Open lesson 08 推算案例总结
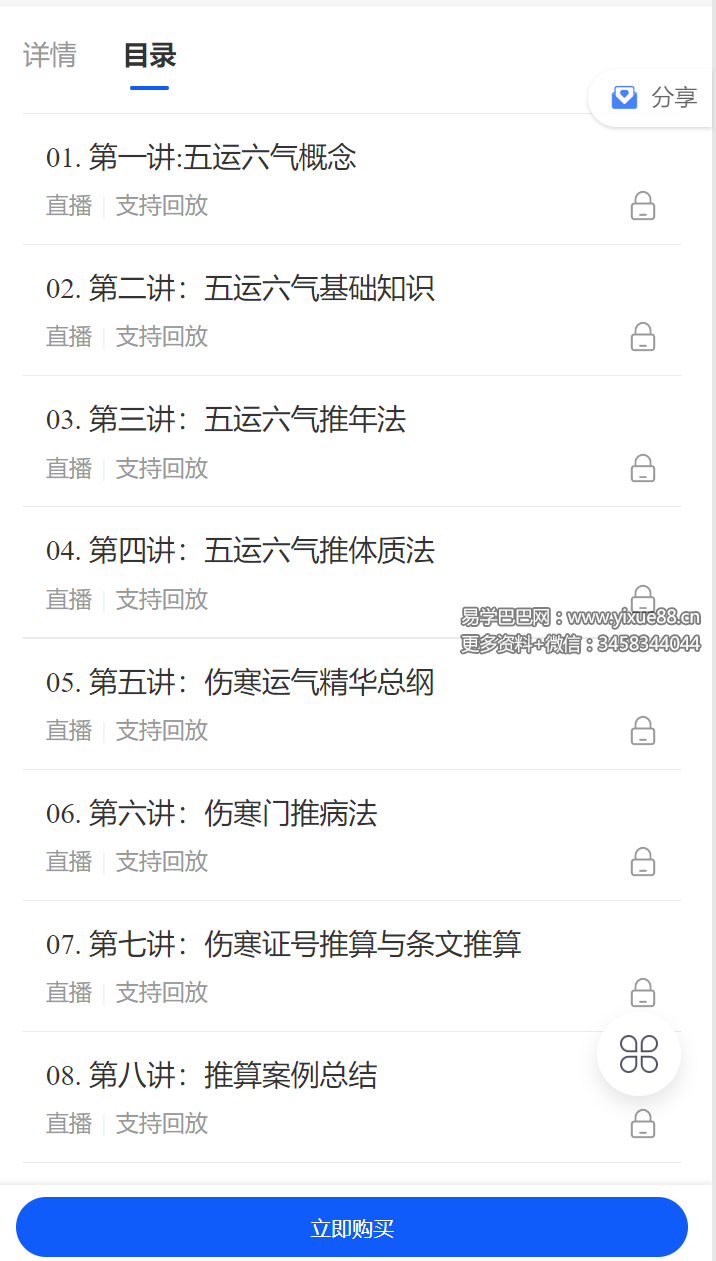716x1261 pixels. coord(212,1076)
